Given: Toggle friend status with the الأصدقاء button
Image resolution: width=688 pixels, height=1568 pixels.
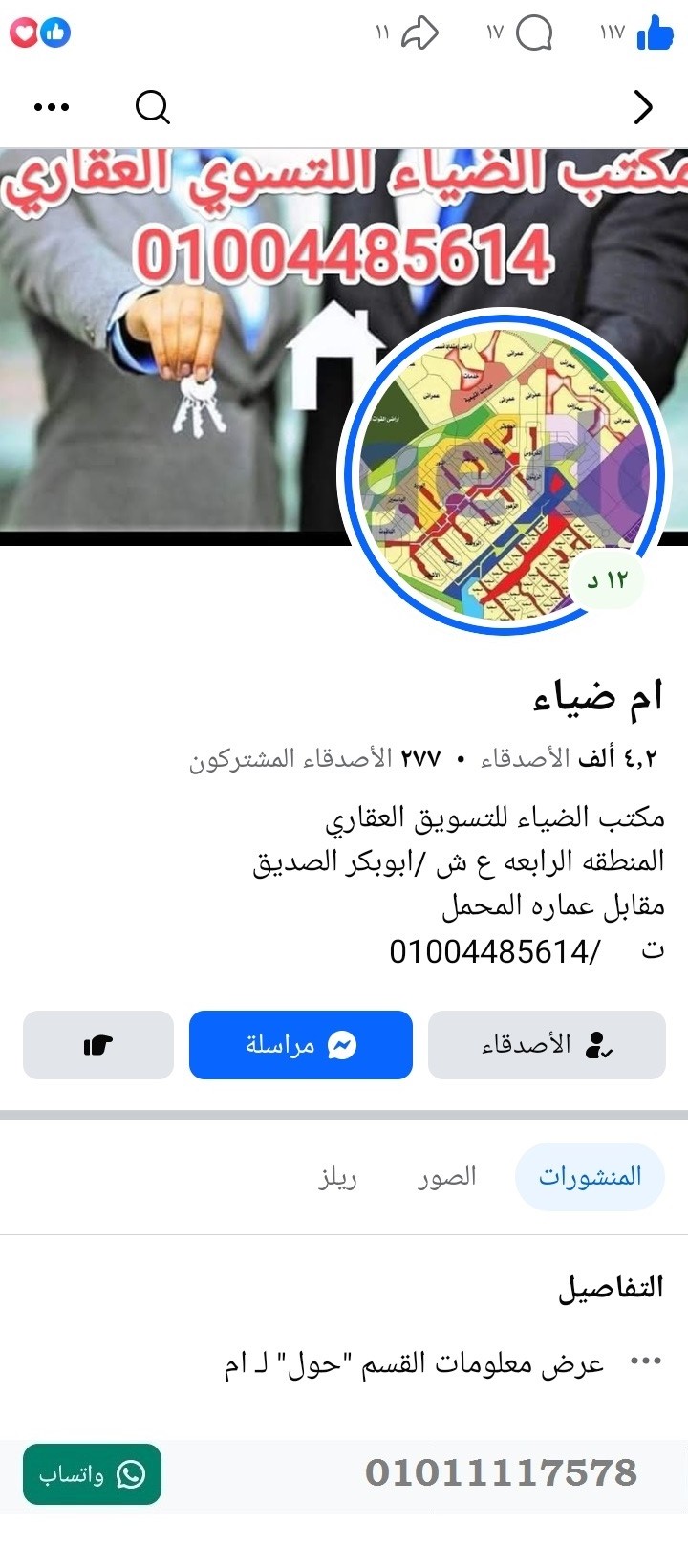Looking at the screenshot, I should 546,1045.
